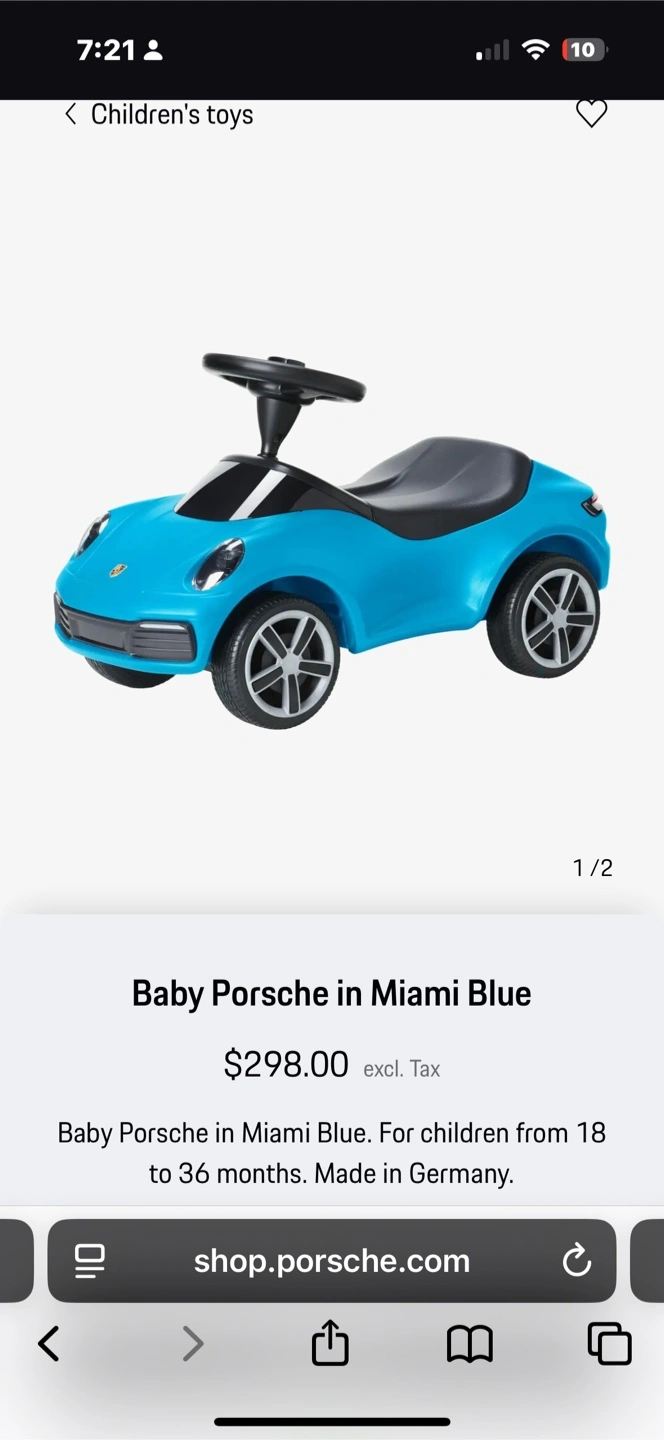Tap the shop.porsche.com address field
Image resolution: width=664 pixels, height=1440 pixels.
[x=332, y=1260]
